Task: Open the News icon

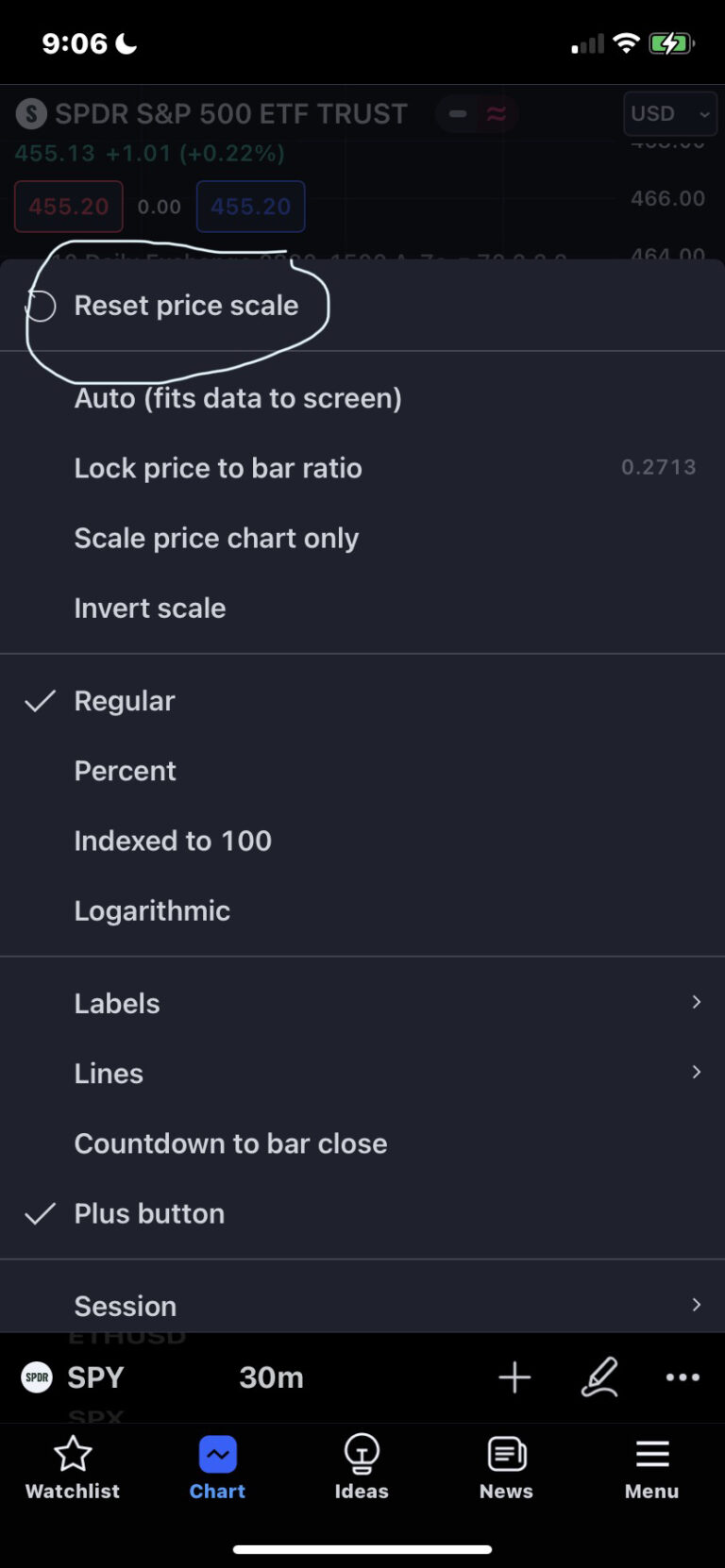Action: (x=506, y=1456)
